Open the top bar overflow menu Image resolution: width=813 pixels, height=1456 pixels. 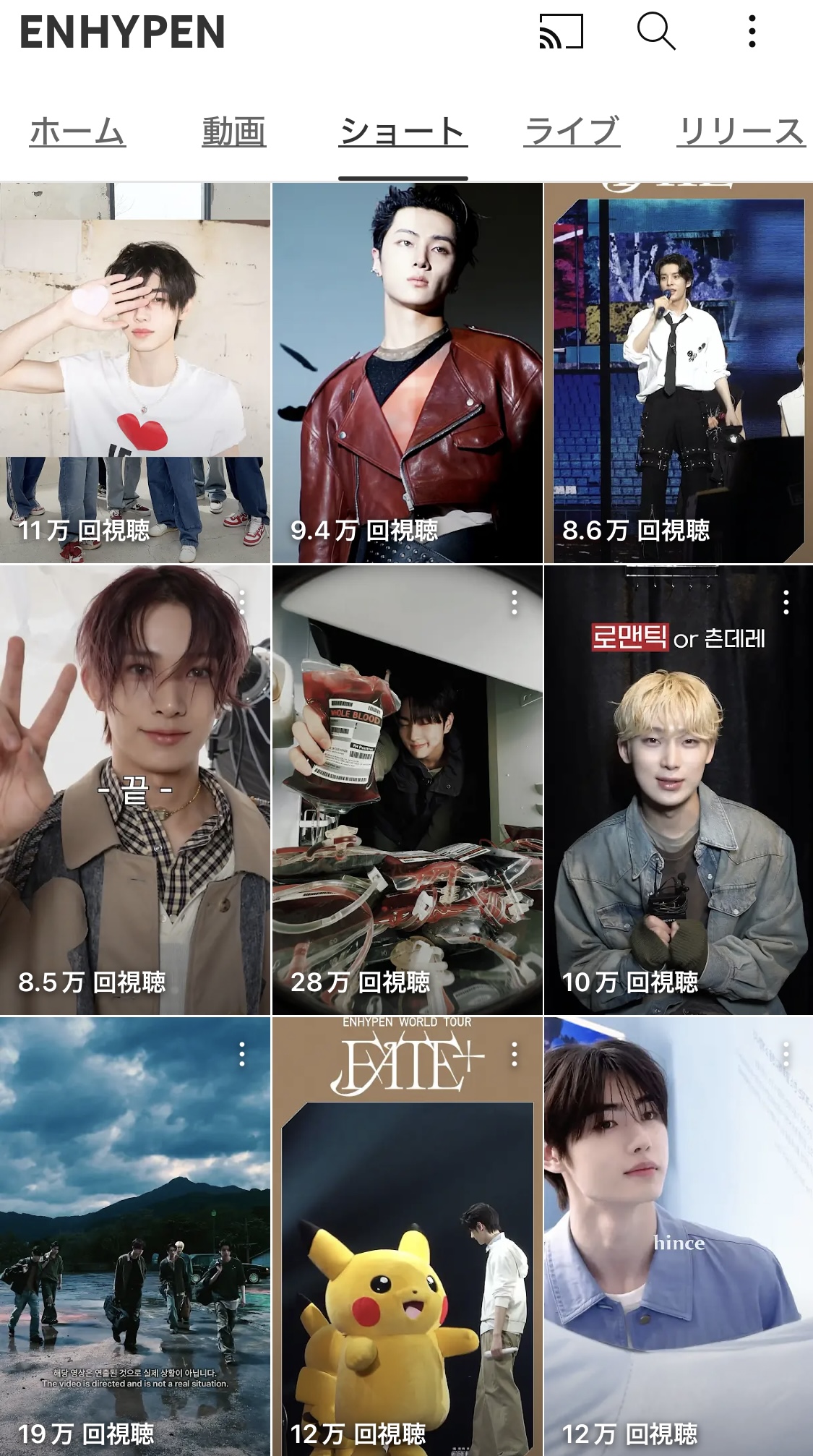click(x=752, y=32)
